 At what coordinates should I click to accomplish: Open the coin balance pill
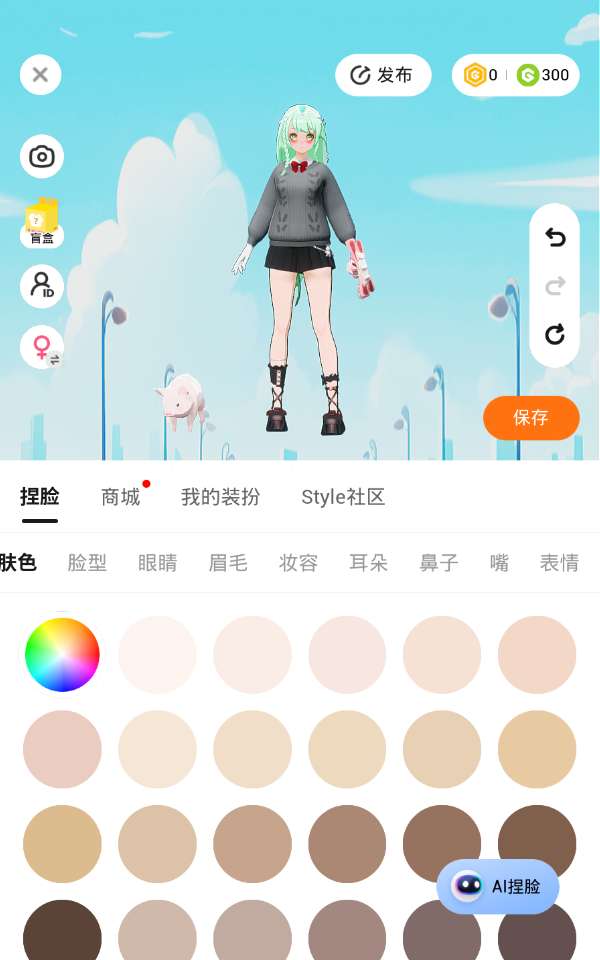click(x=516, y=75)
